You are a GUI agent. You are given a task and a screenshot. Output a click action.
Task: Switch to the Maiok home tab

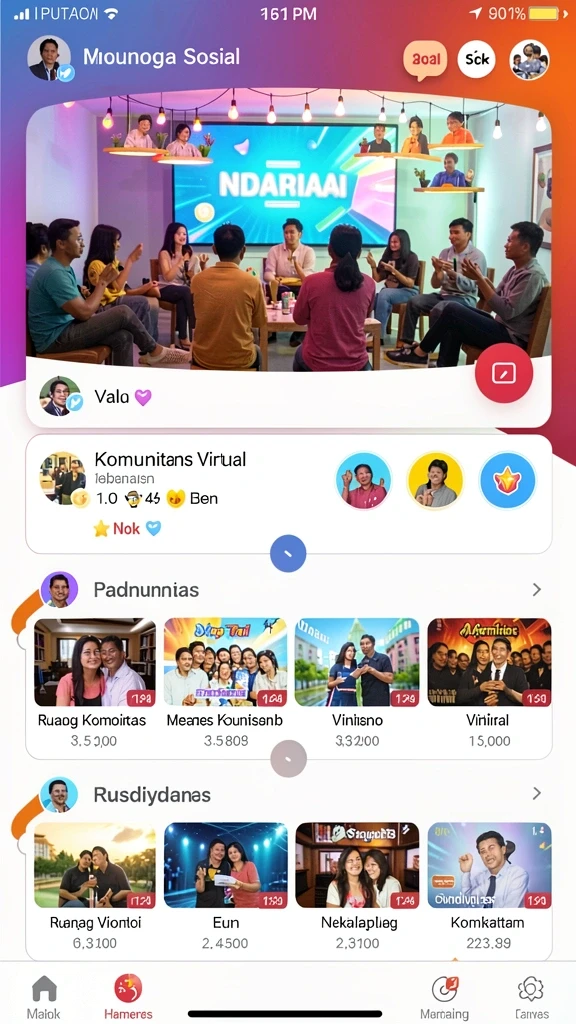44,997
